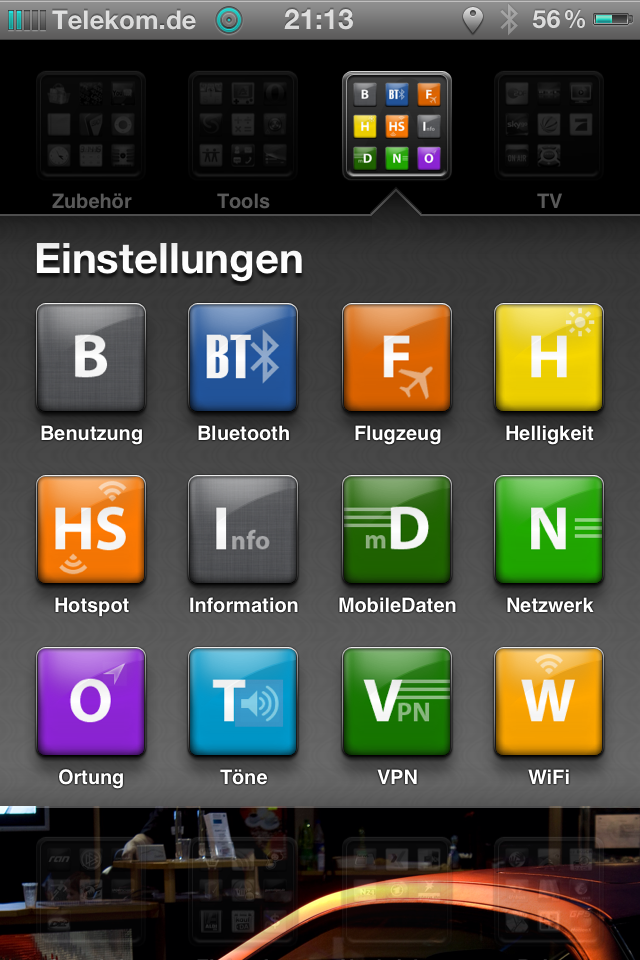Open the WiFi settings shortcut

click(x=549, y=702)
